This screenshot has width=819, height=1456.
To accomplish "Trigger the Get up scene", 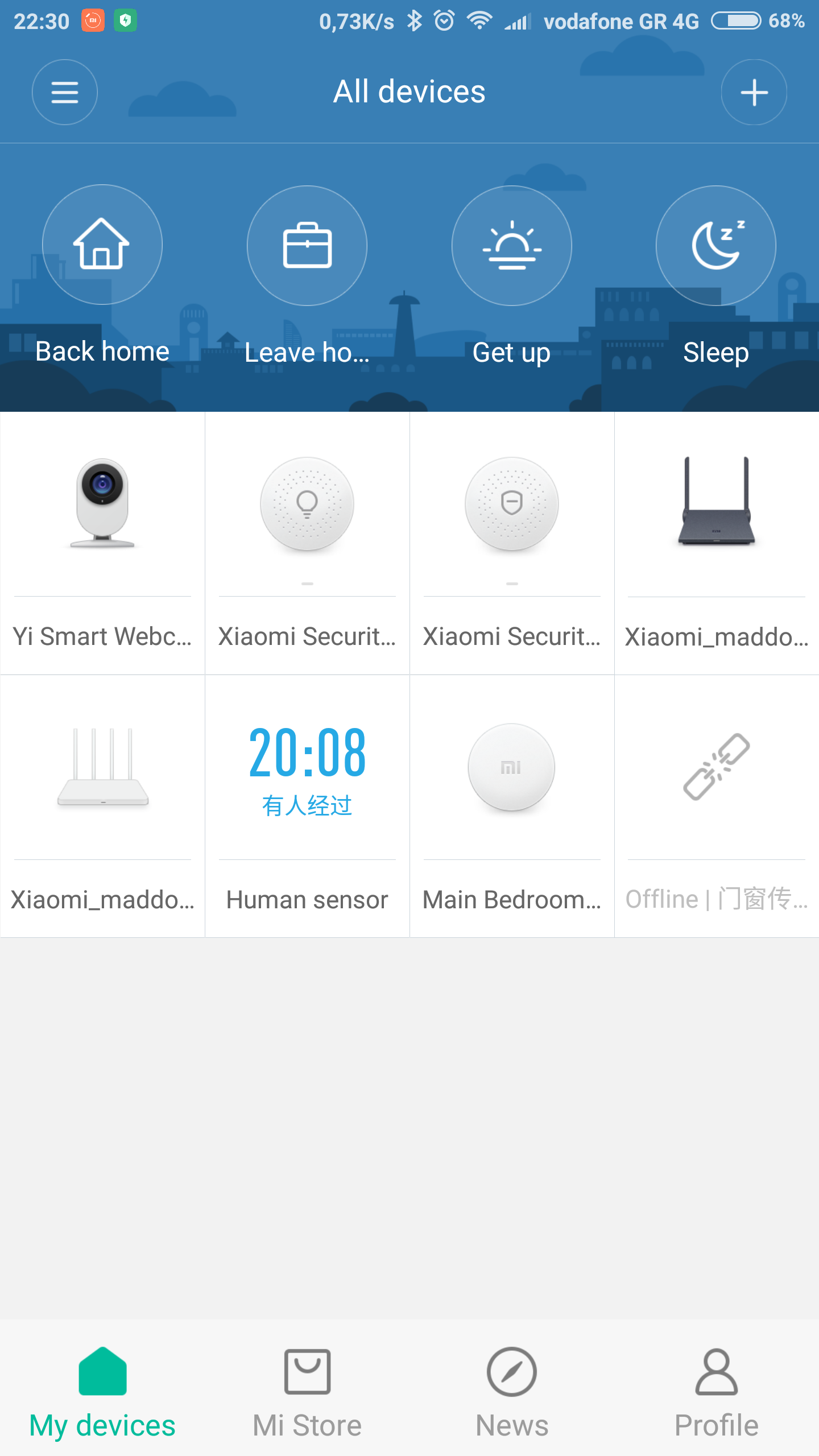I will point(511,246).
